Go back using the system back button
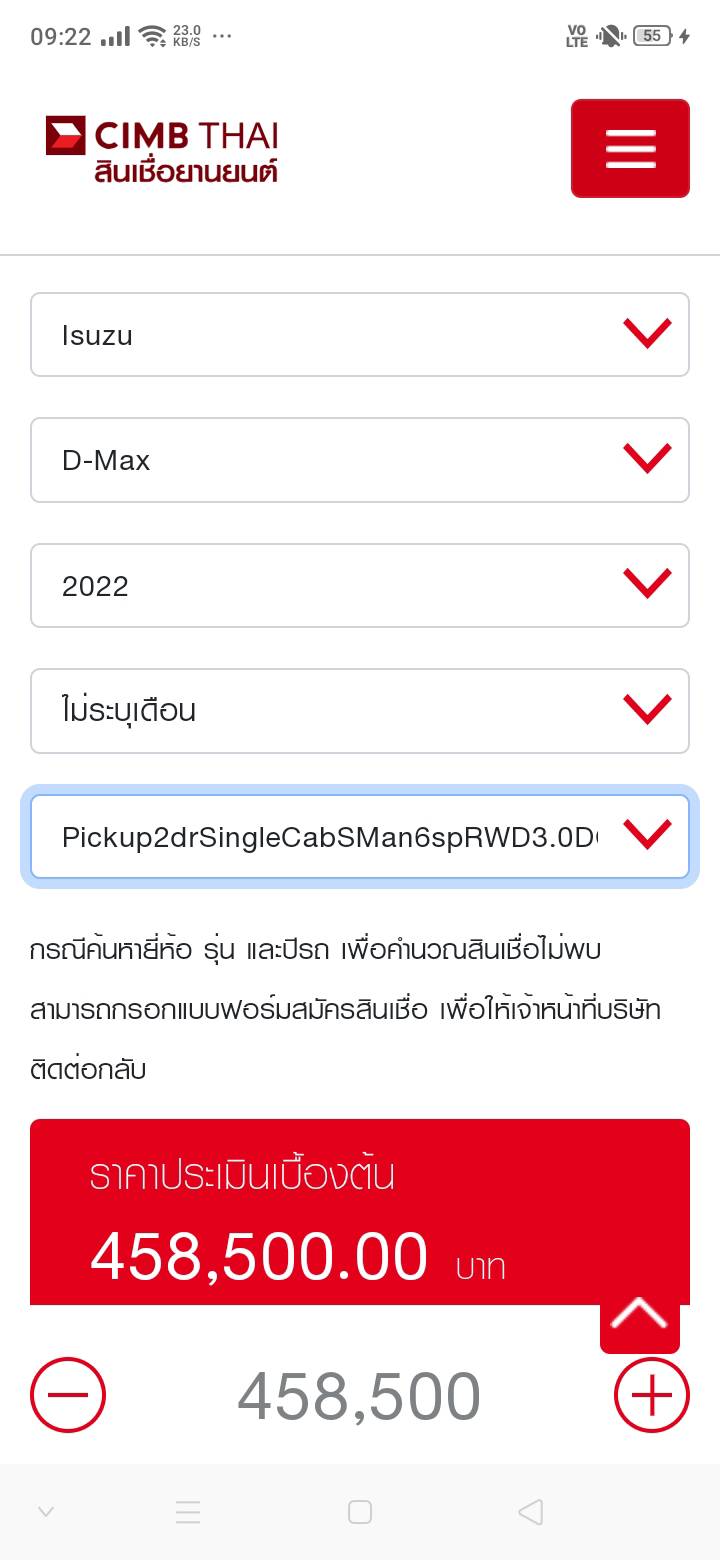The width and height of the screenshot is (720, 1560). [531, 1512]
